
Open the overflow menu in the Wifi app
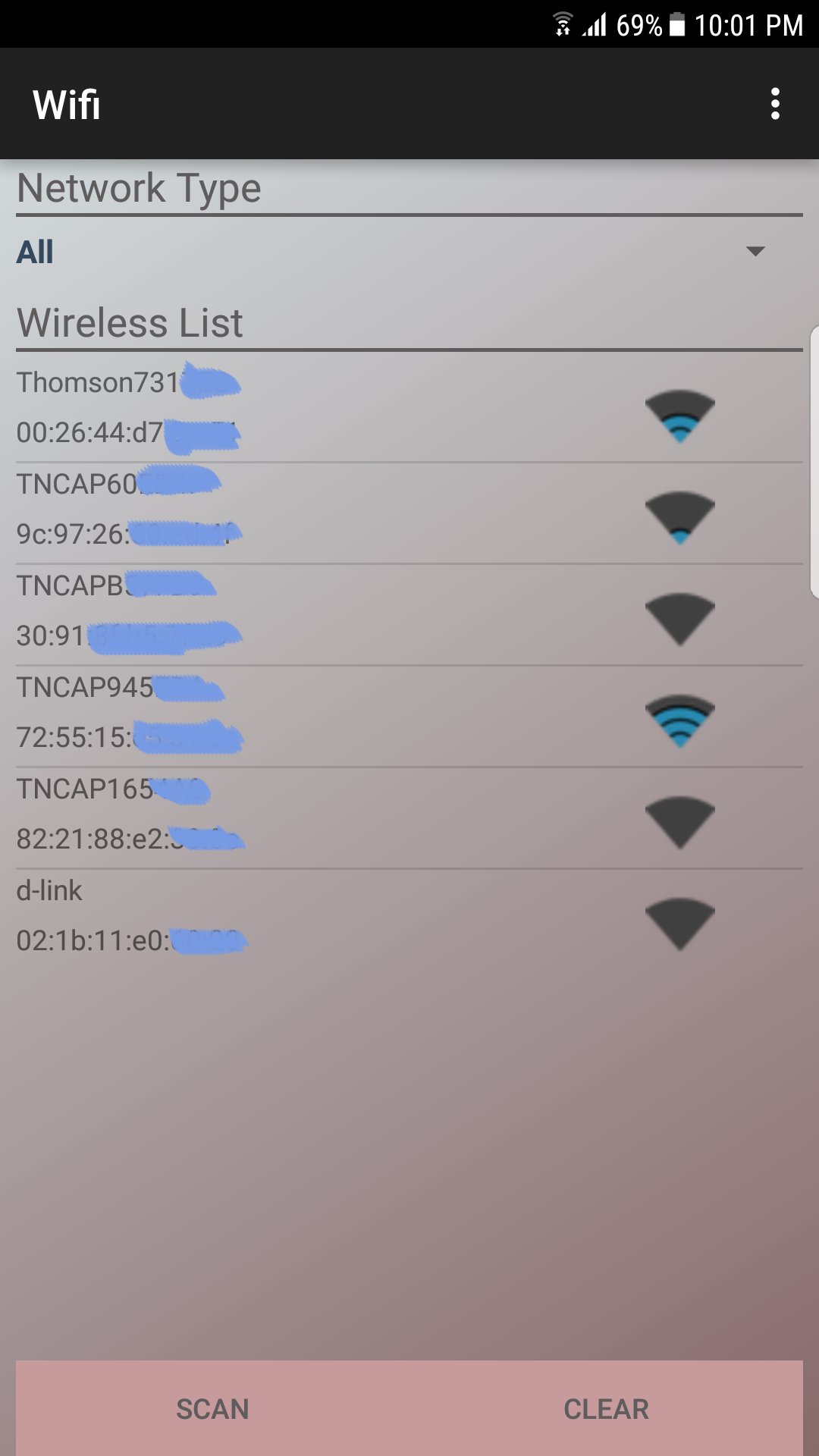click(774, 105)
